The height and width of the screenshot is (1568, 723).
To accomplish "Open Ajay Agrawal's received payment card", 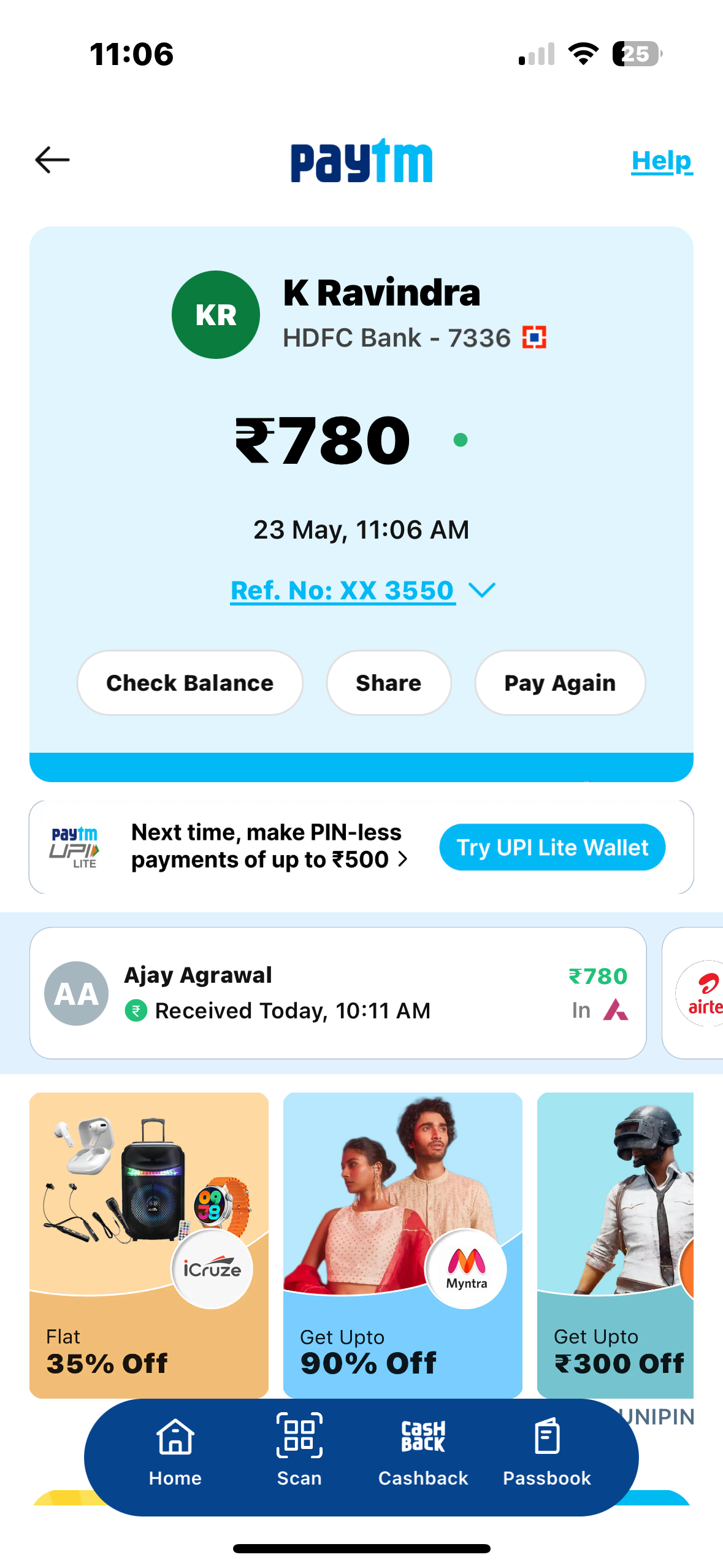I will tap(337, 993).
